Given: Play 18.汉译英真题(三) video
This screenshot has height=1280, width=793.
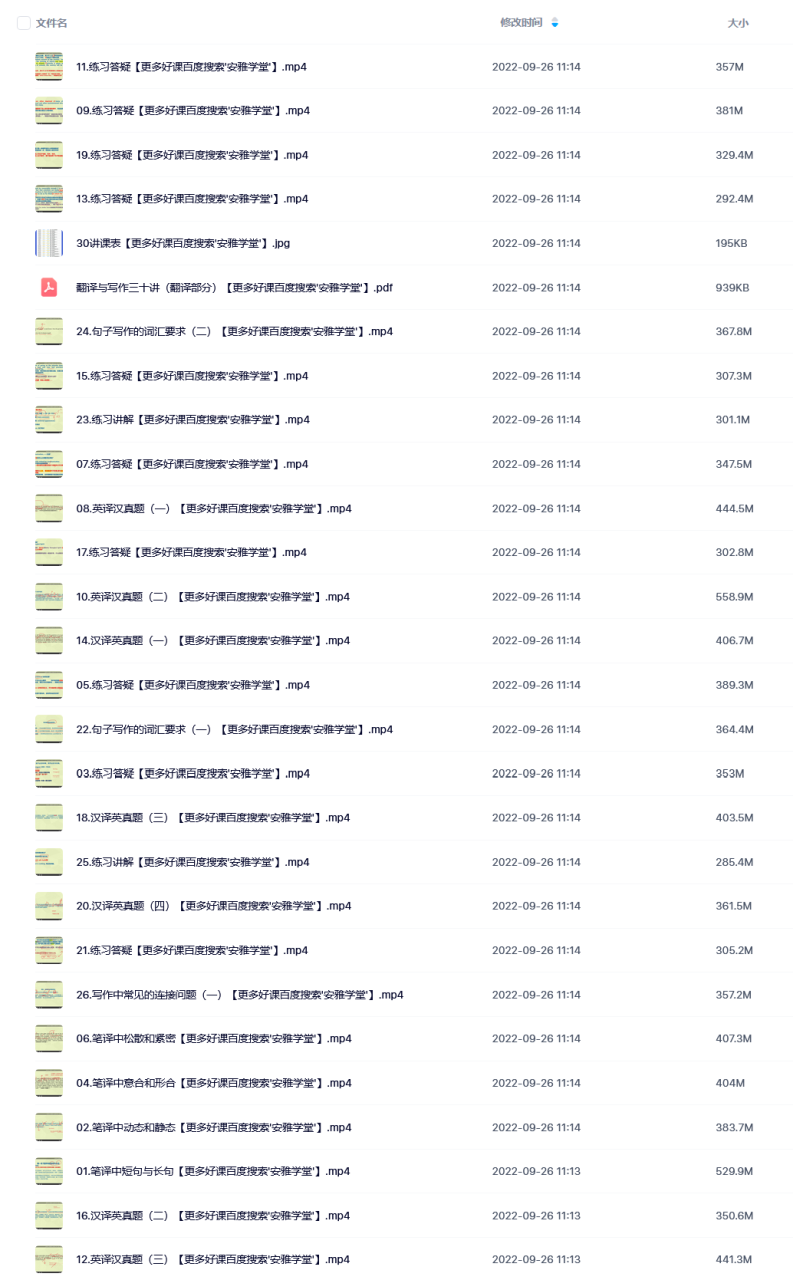Looking at the screenshot, I should pos(213,818).
